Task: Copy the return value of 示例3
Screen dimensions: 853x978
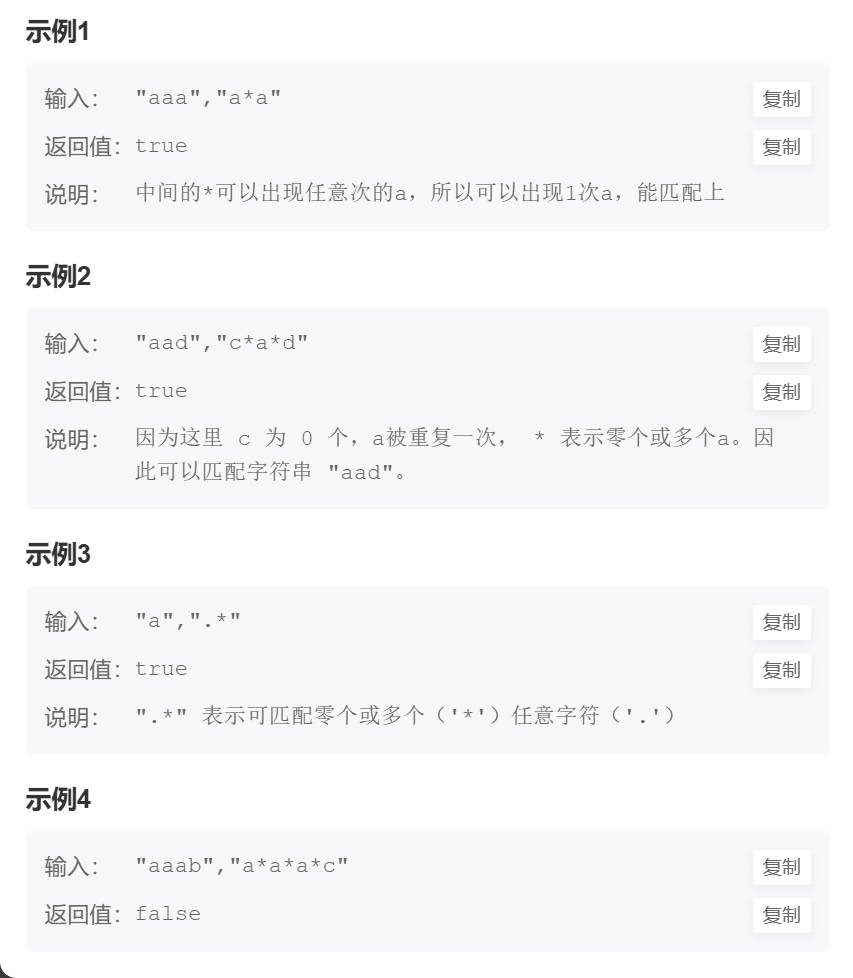Action: click(781, 670)
